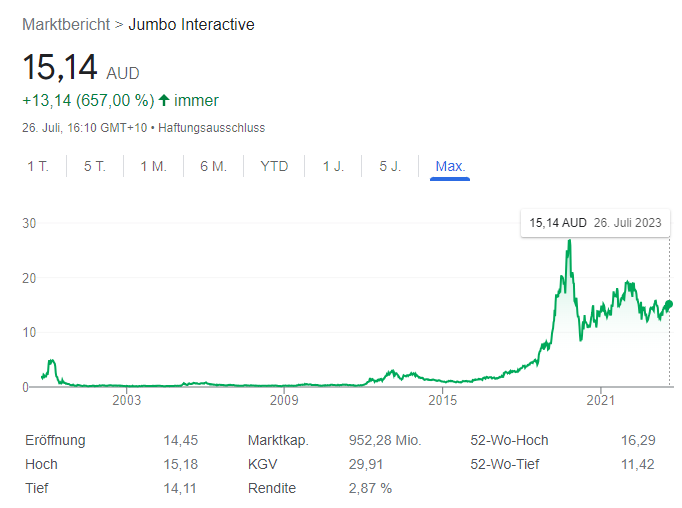Show the 1 M. chart range
The width and height of the screenshot is (682, 508).
tap(153, 166)
